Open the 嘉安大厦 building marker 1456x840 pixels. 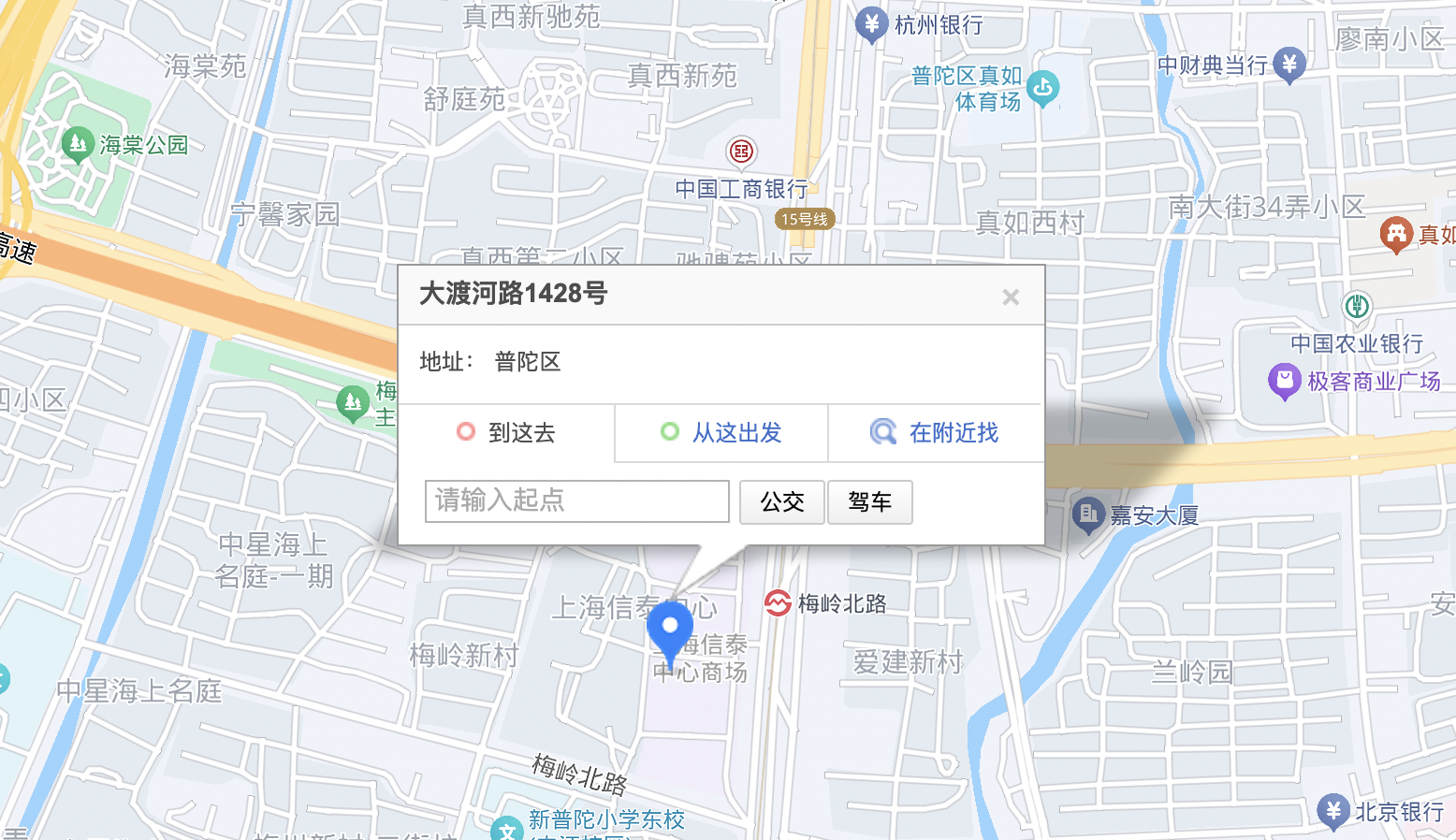(1087, 514)
